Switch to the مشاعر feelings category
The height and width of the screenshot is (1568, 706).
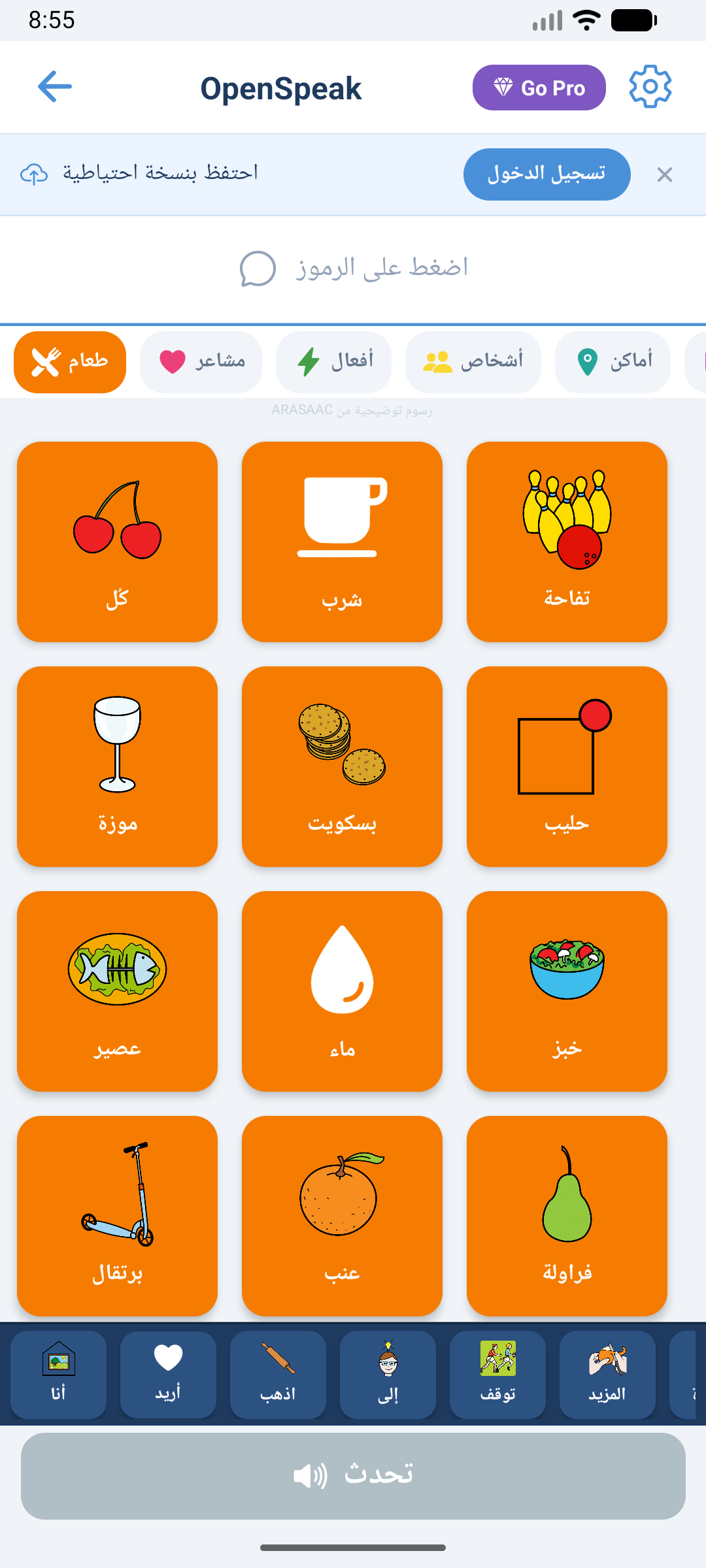[x=201, y=361]
